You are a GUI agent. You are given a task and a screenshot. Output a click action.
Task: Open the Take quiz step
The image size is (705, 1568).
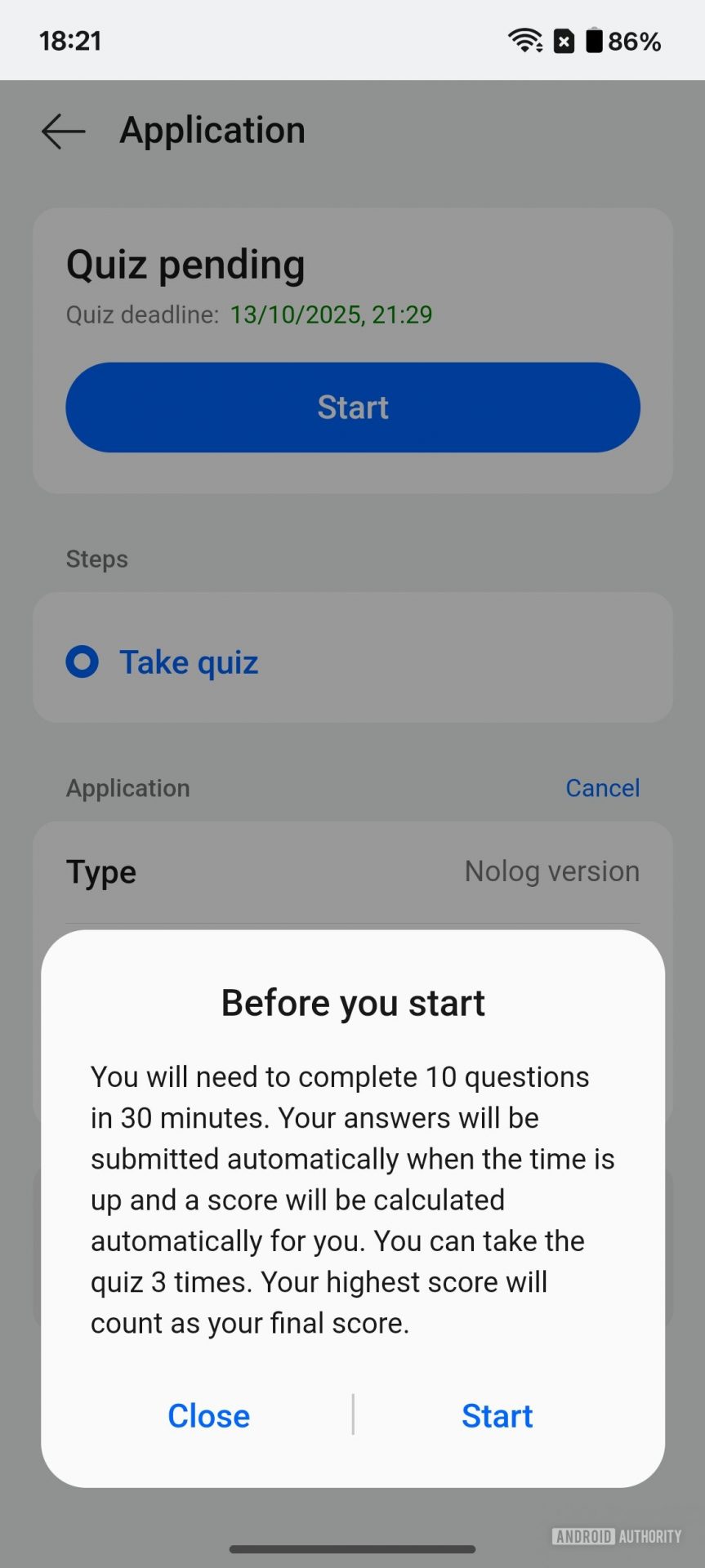(189, 661)
